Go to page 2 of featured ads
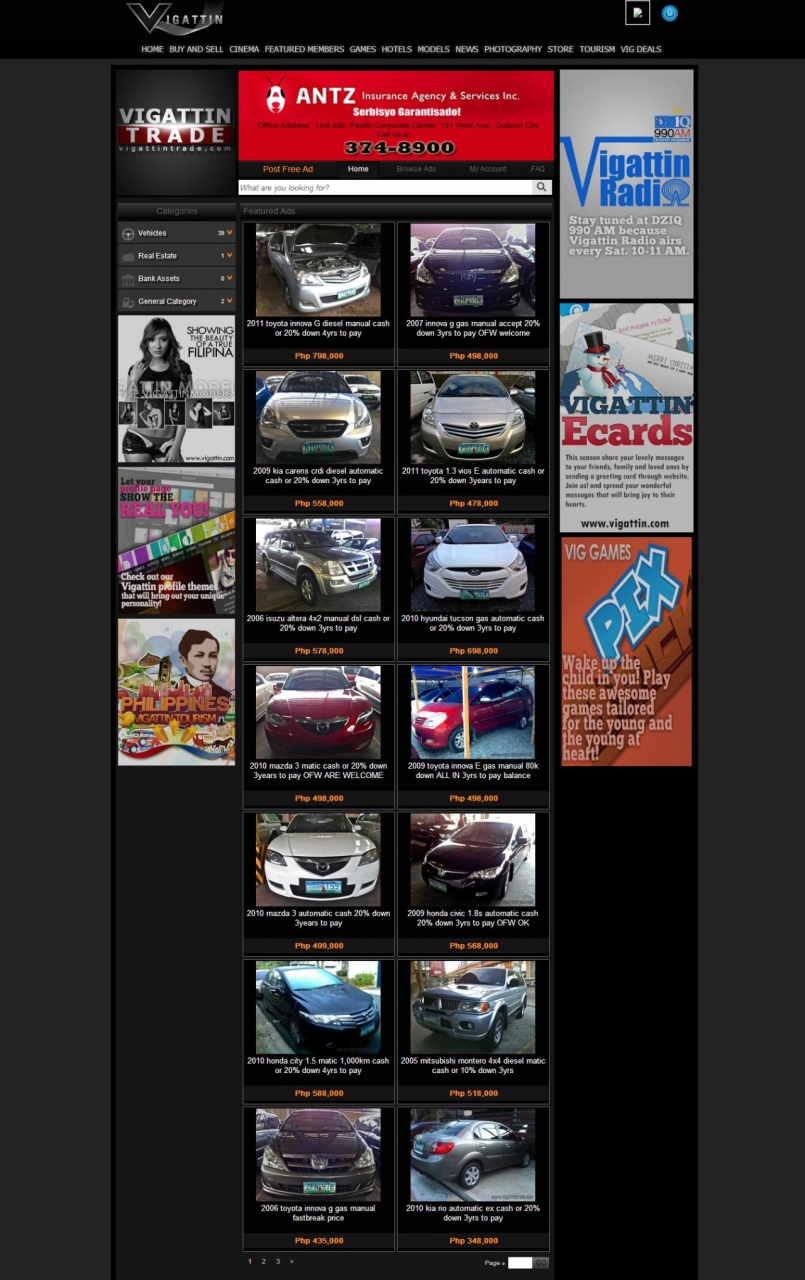Image resolution: width=805 pixels, height=1280 pixels. pos(264,1261)
